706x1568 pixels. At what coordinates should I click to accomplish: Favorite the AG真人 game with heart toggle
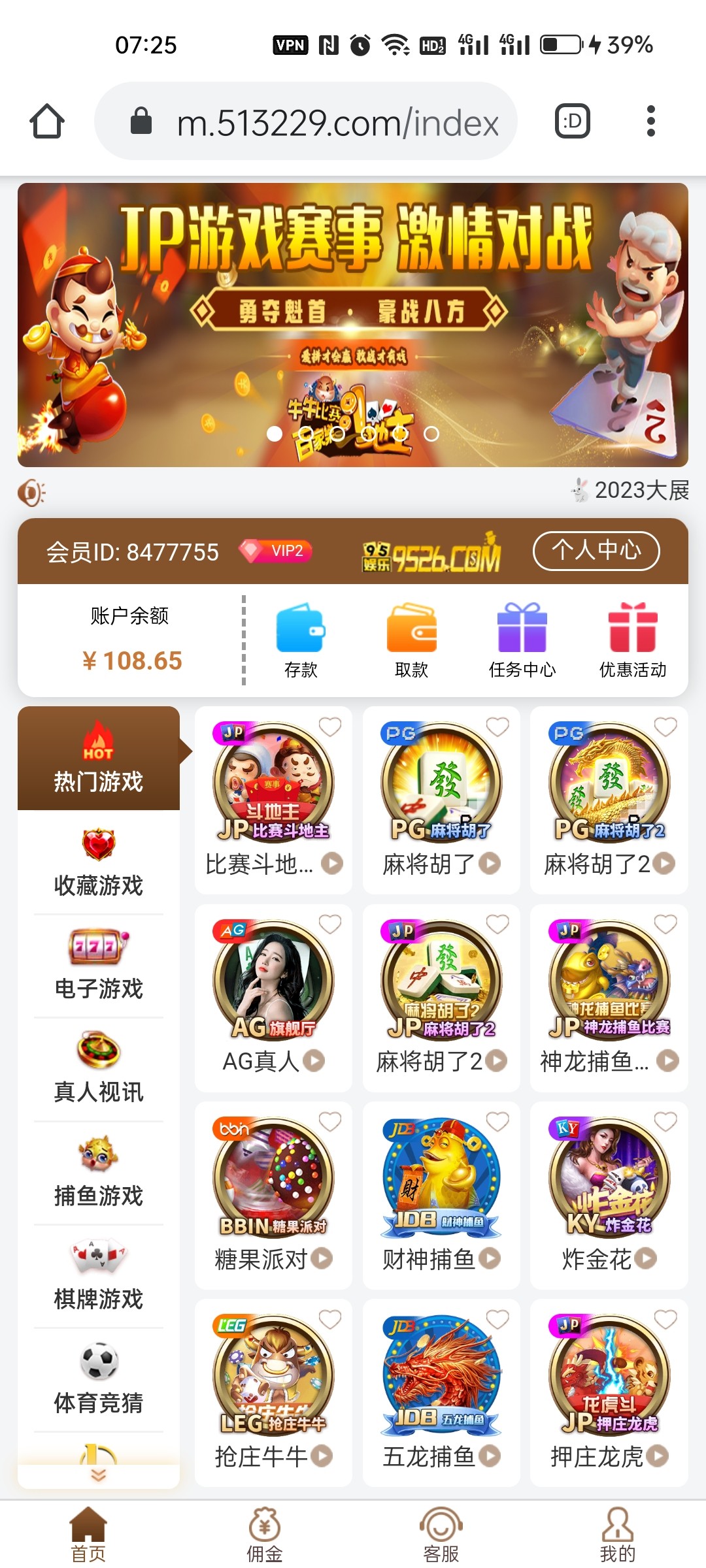pos(330,924)
